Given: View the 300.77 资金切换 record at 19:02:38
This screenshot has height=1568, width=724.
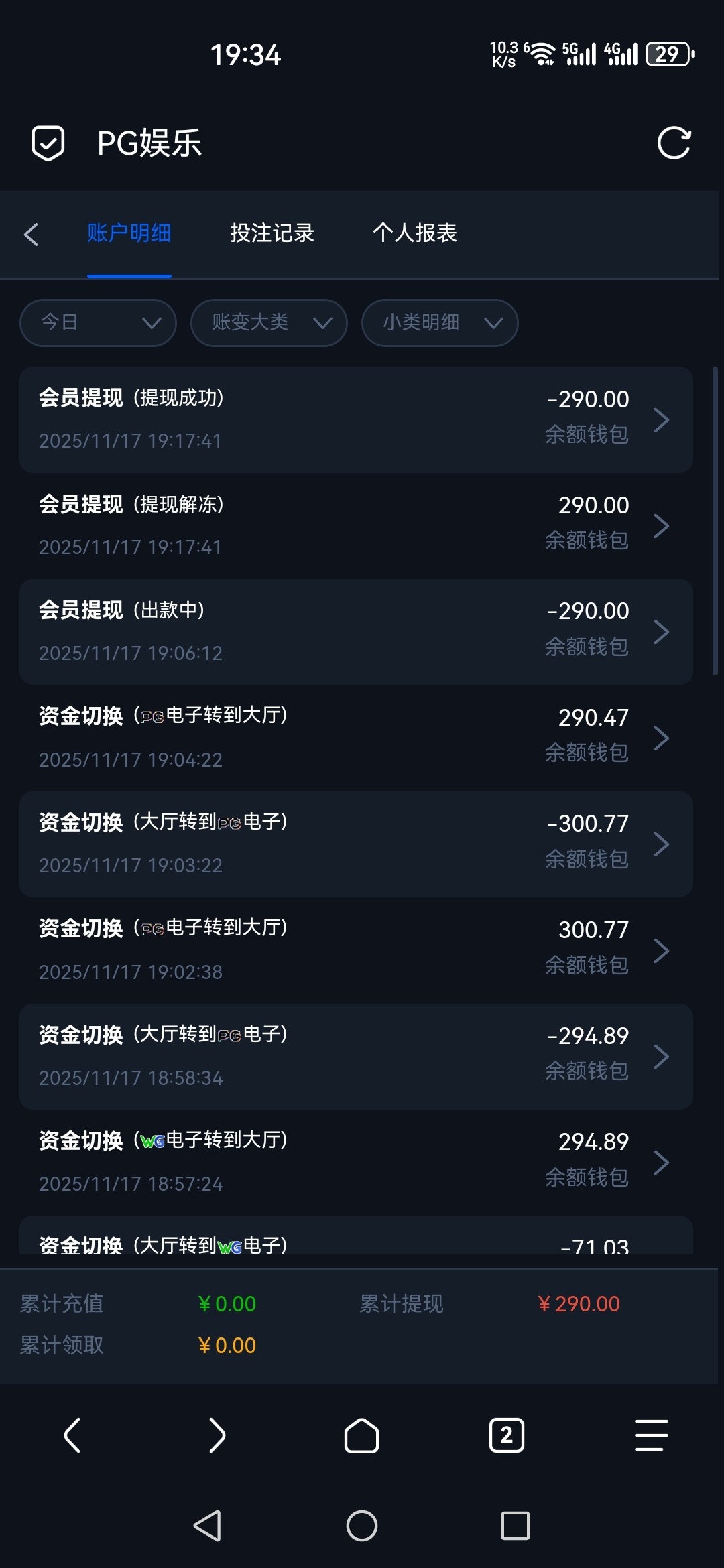Looking at the screenshot, I should [355, 950].
